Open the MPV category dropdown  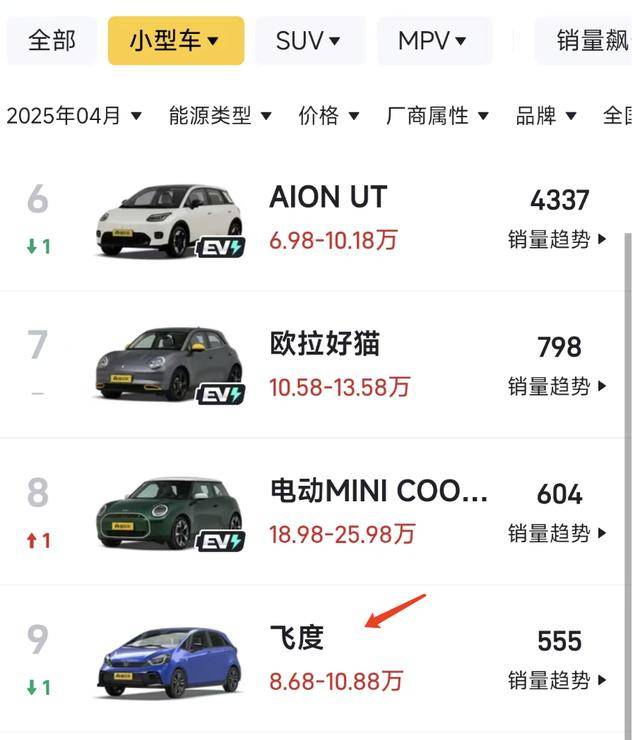coord(433,41)
